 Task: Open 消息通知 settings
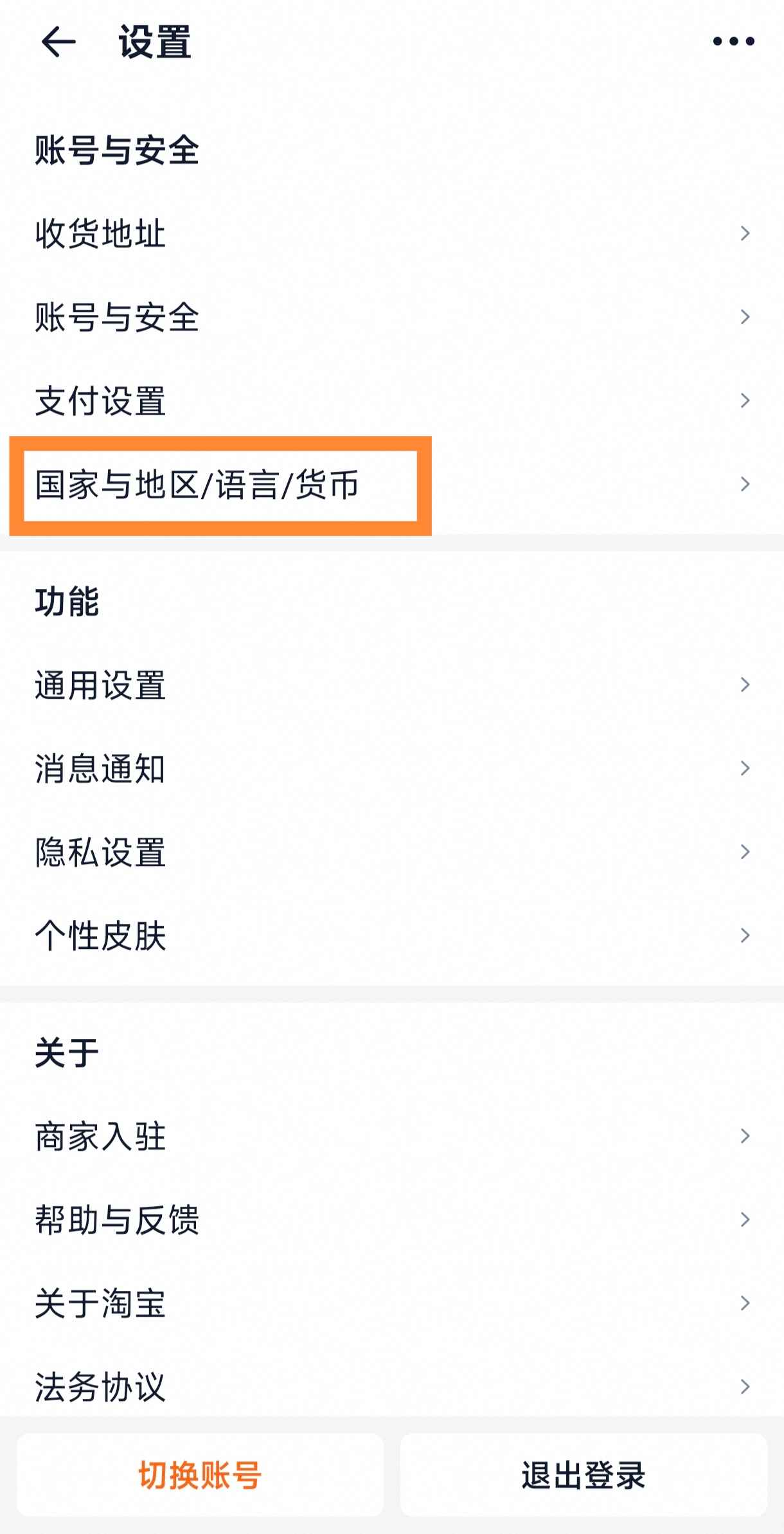click(x=392, y=768)
